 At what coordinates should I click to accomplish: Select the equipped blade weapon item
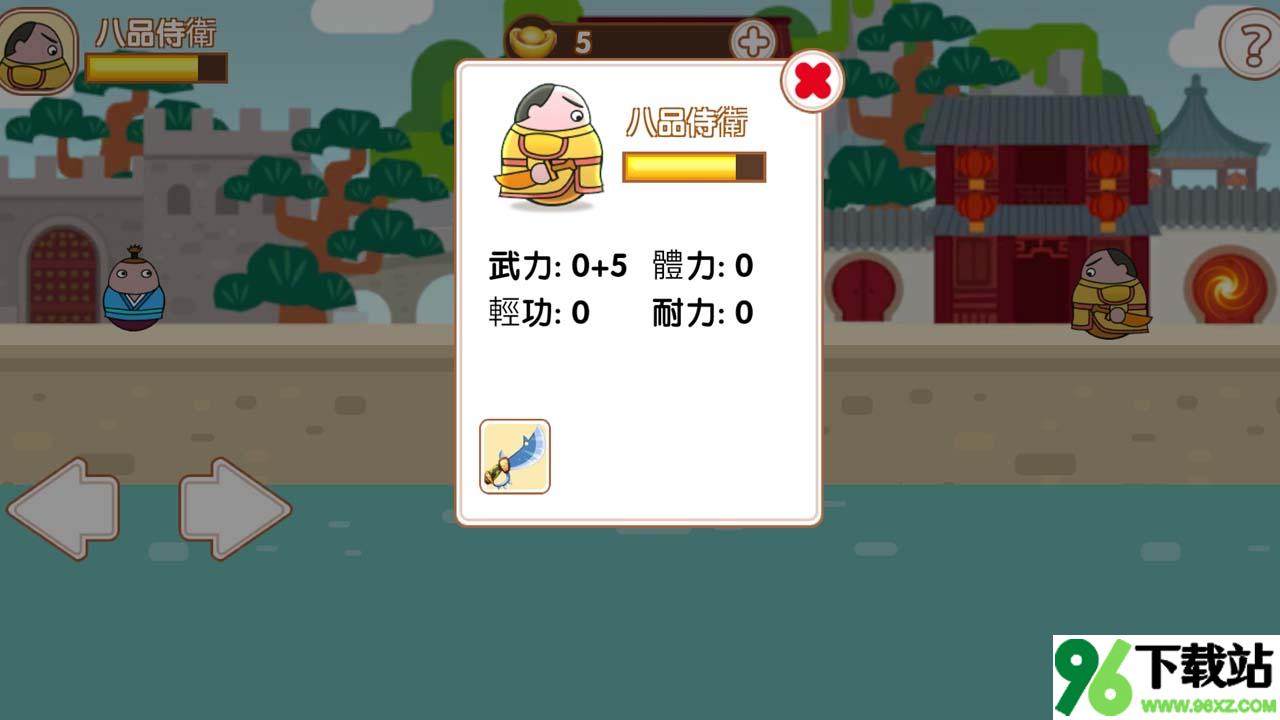point(515,457)
